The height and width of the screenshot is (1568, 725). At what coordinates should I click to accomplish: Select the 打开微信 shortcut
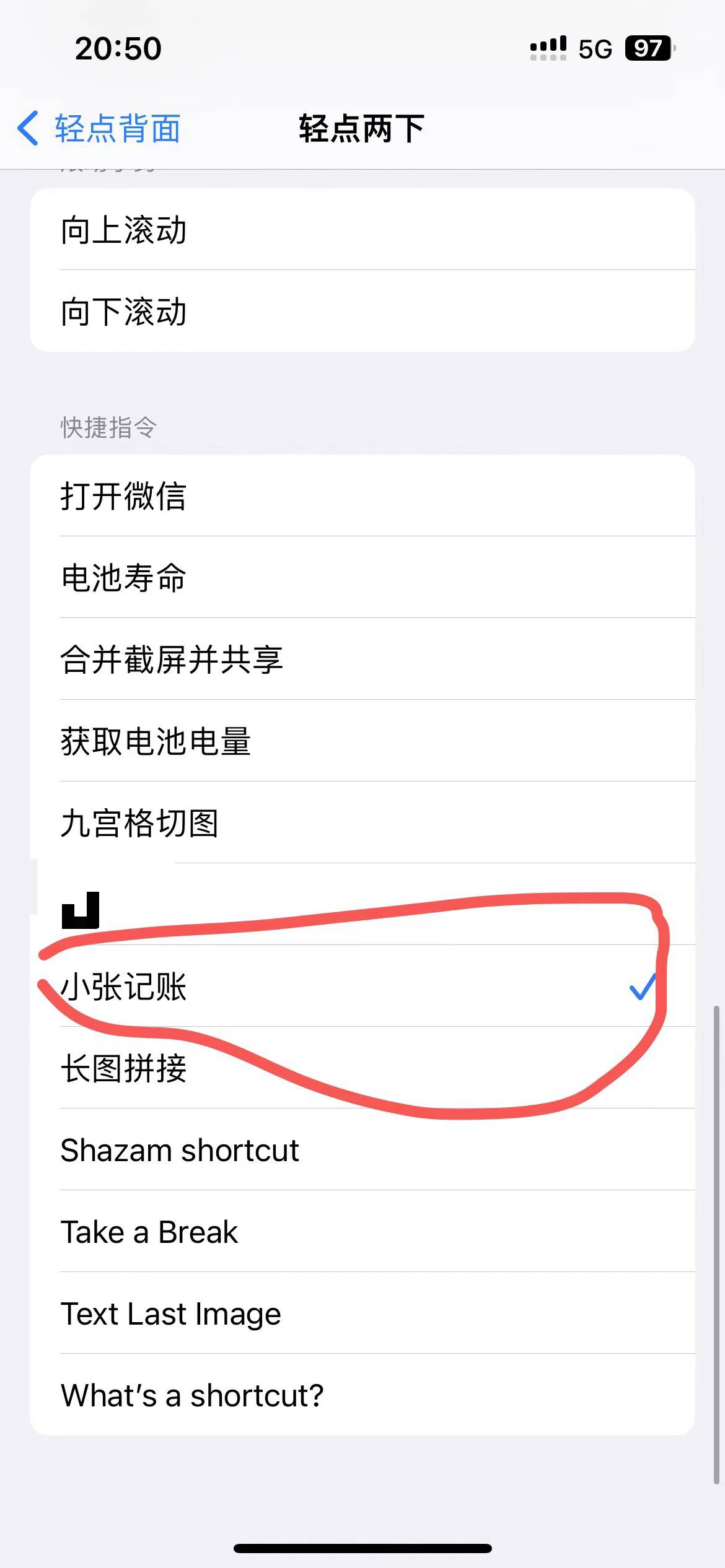(362, 496)
